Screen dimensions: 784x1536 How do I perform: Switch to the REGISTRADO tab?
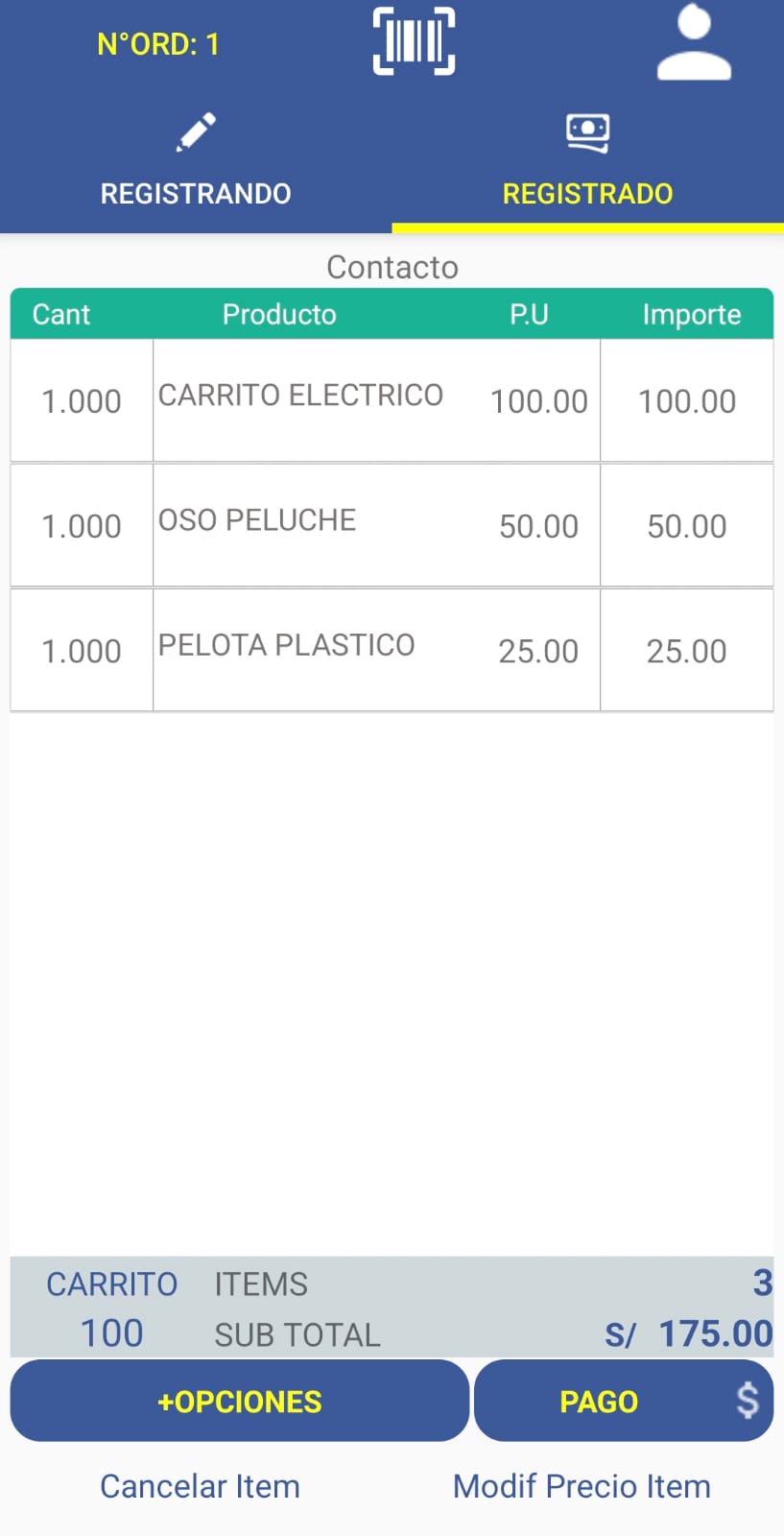tap(586, 193)
